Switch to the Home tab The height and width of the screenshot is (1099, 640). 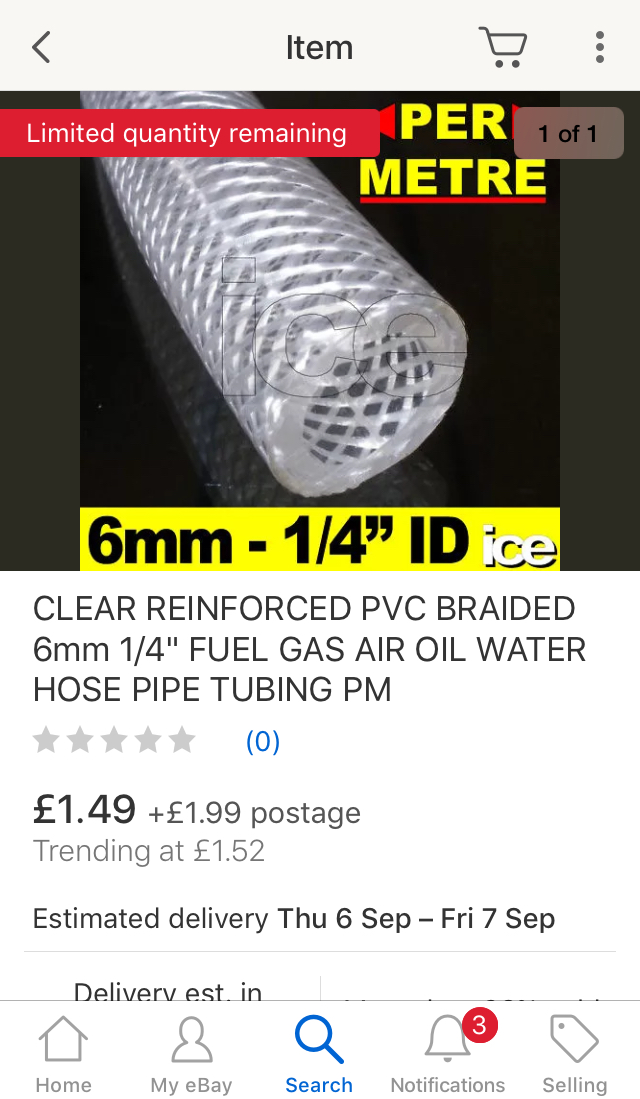[63, 1054]
